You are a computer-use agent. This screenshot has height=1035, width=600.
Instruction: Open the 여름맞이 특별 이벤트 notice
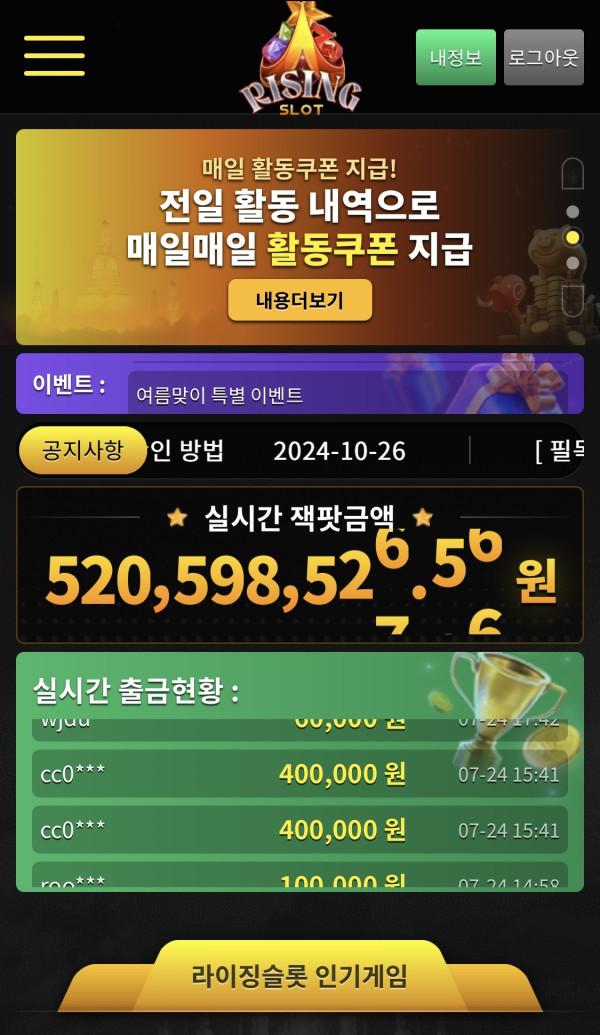click(219, 395)
